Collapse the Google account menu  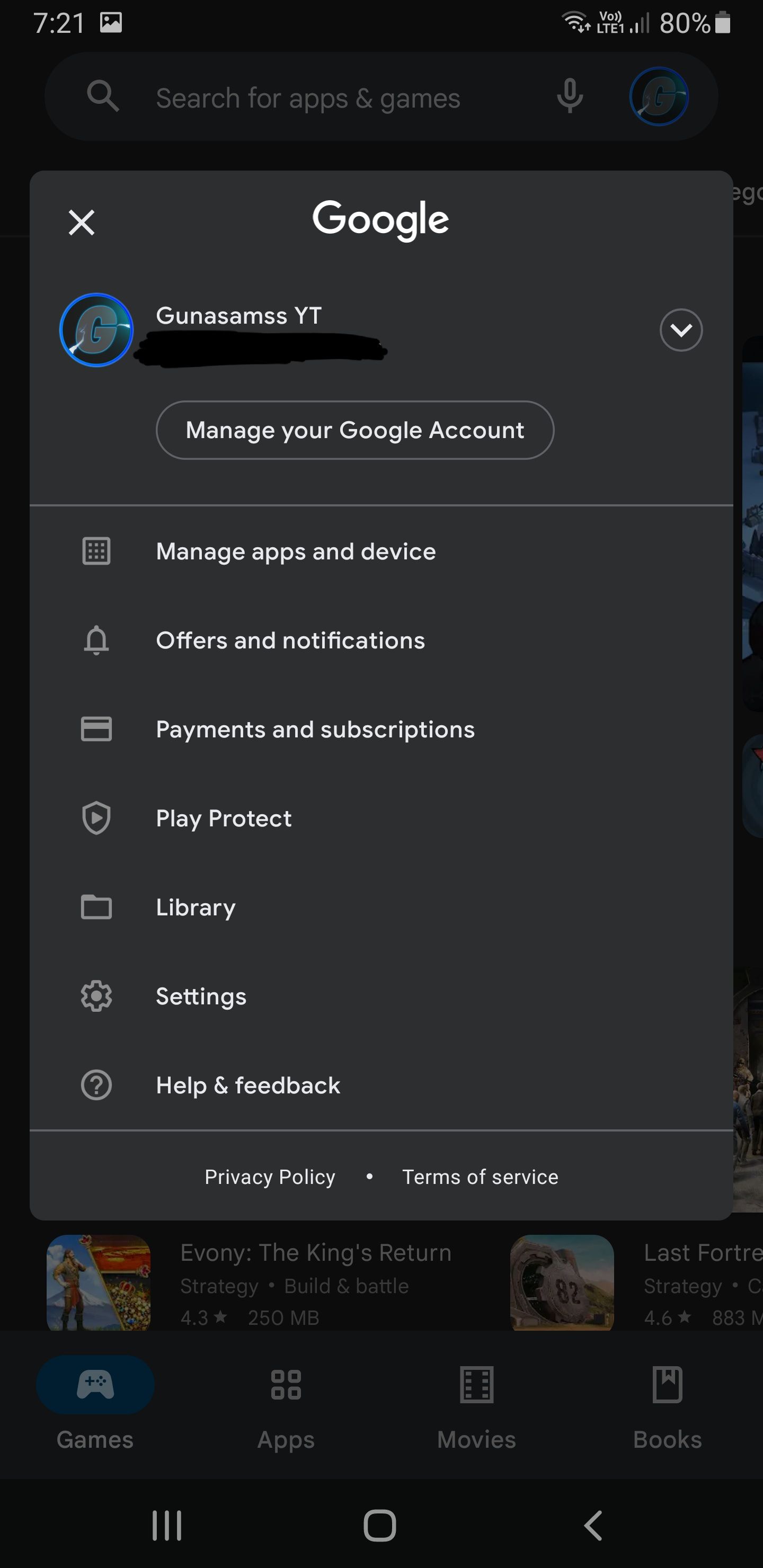tap(81, 221)
